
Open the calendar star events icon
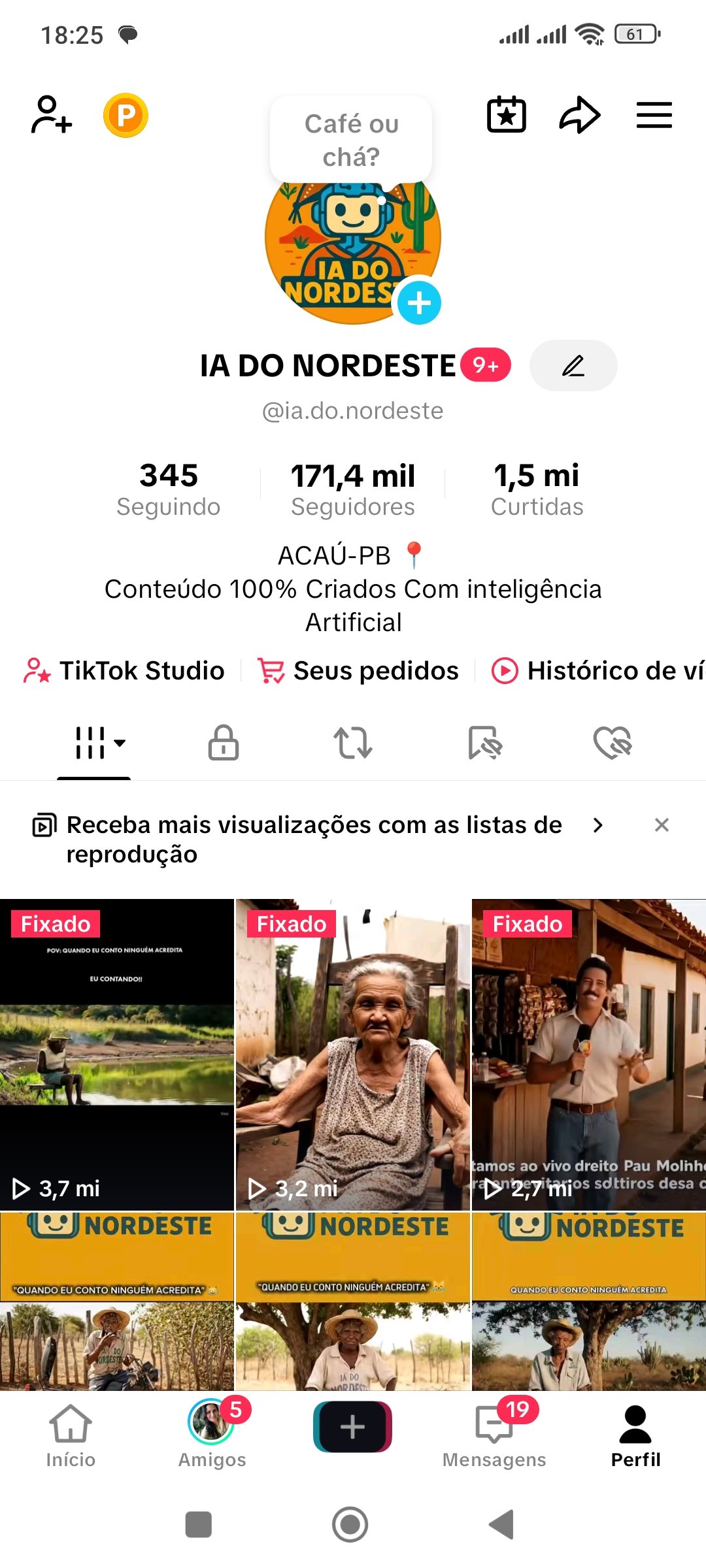(x=506, y=115)
